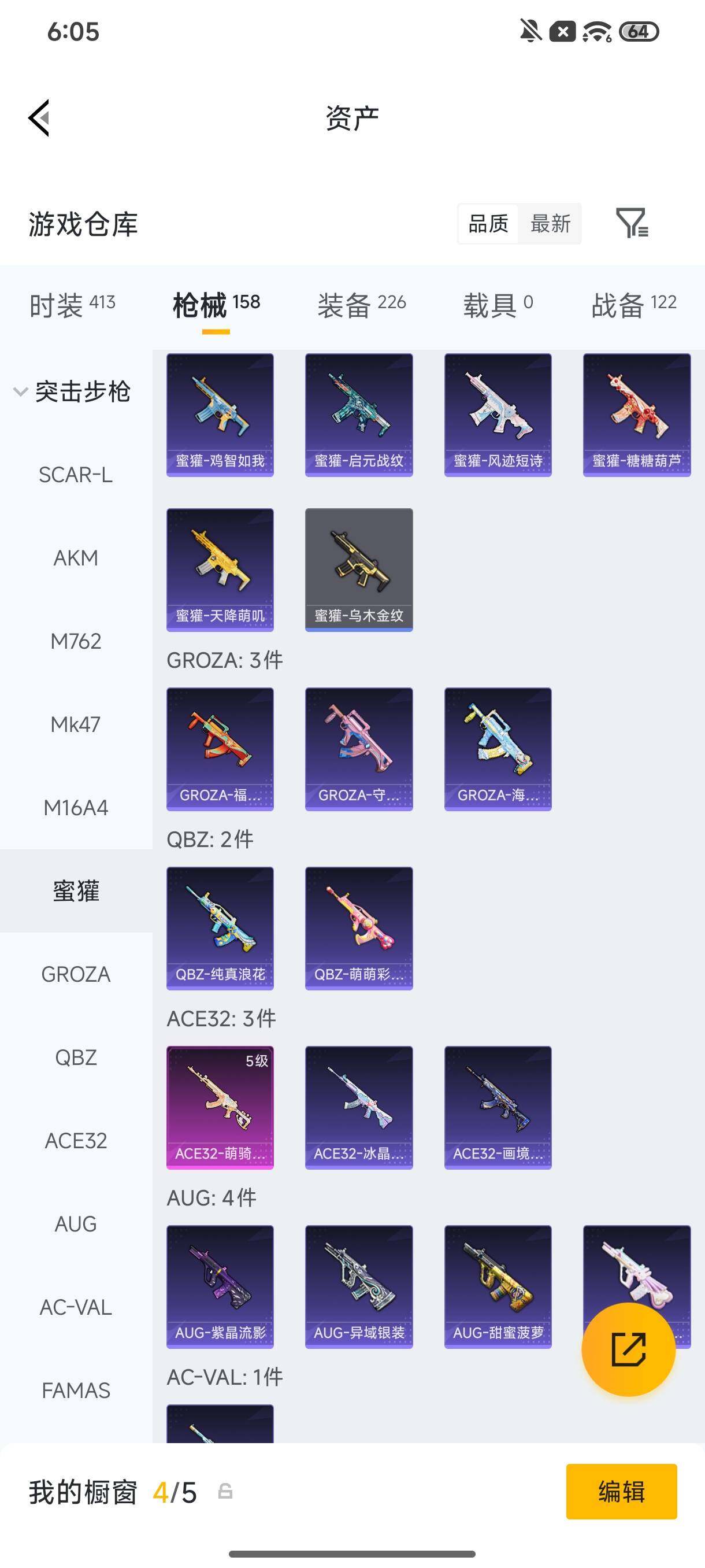Open the QBZ-纯真浪花 skin

[x=220, y=929]
